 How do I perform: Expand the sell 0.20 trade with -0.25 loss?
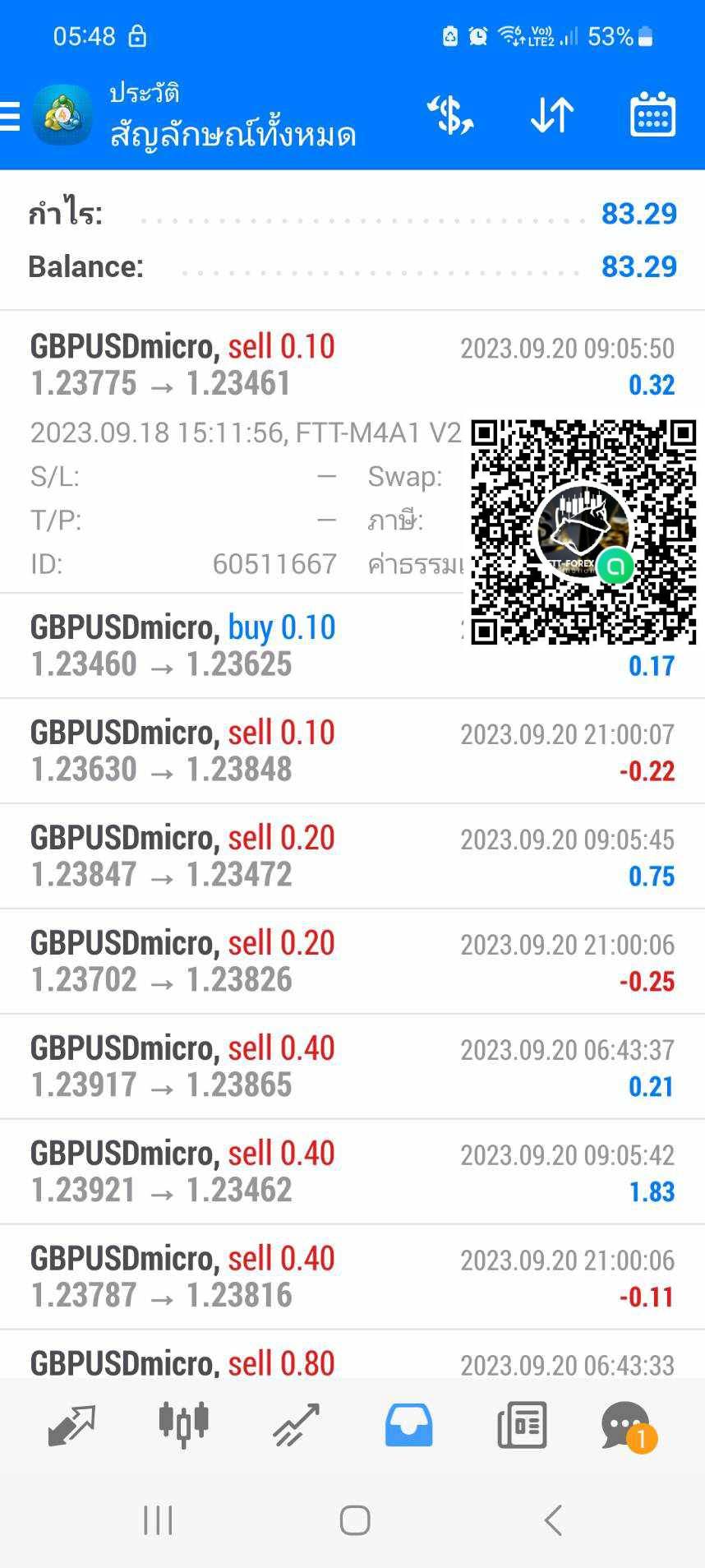point(352,962)
